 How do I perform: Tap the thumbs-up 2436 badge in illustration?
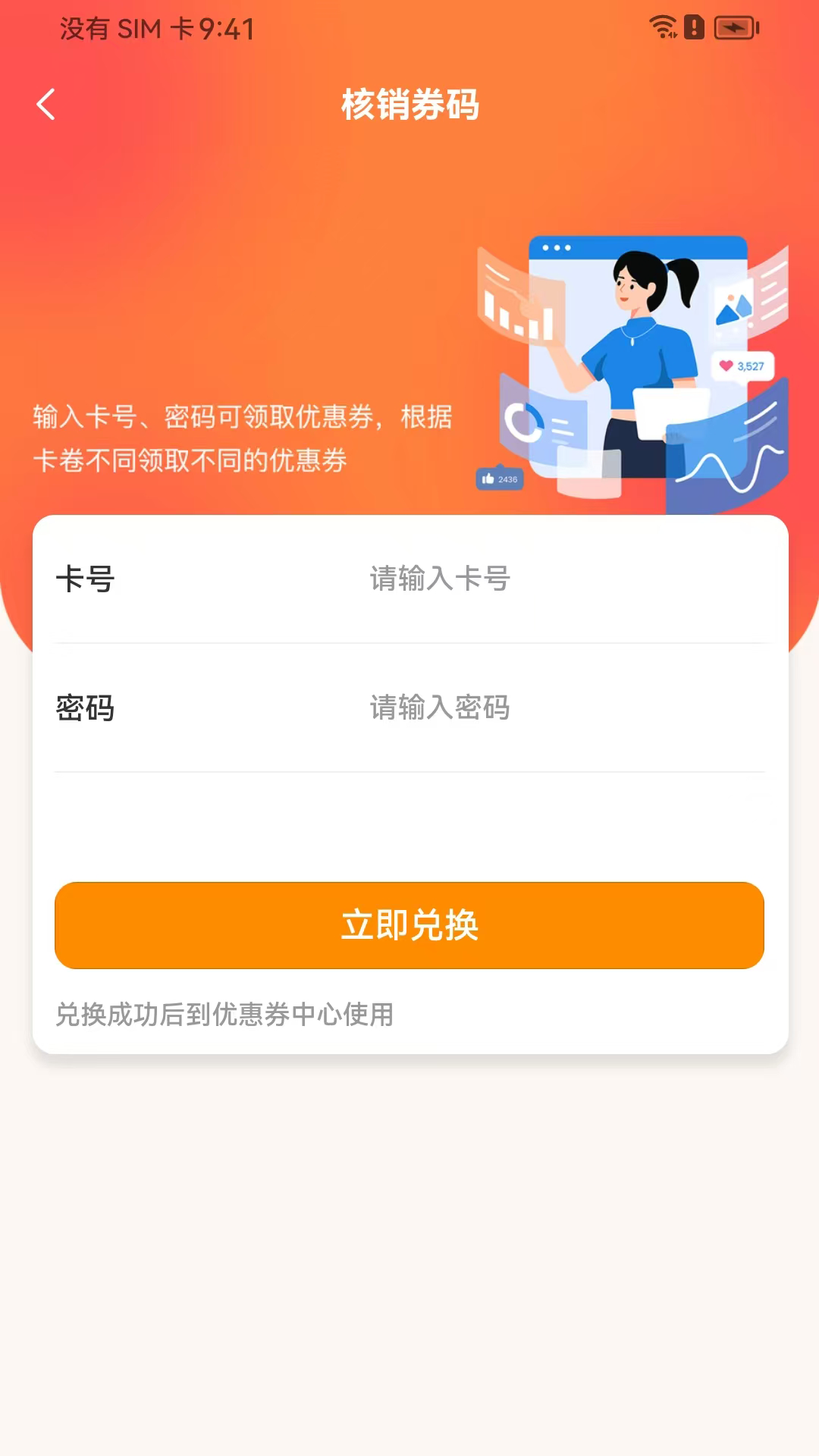tap(501, 479)
